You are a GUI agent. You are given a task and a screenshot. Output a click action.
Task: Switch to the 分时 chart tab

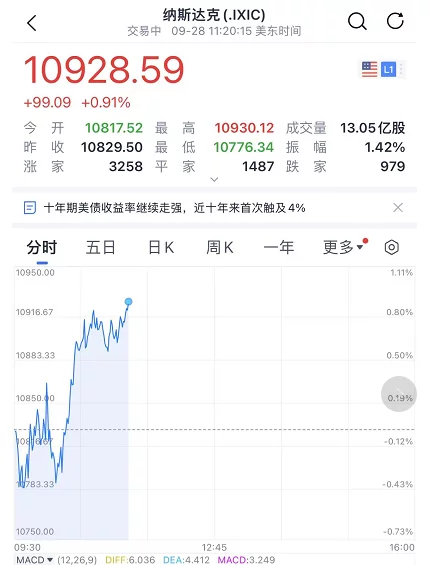[42, 248]
